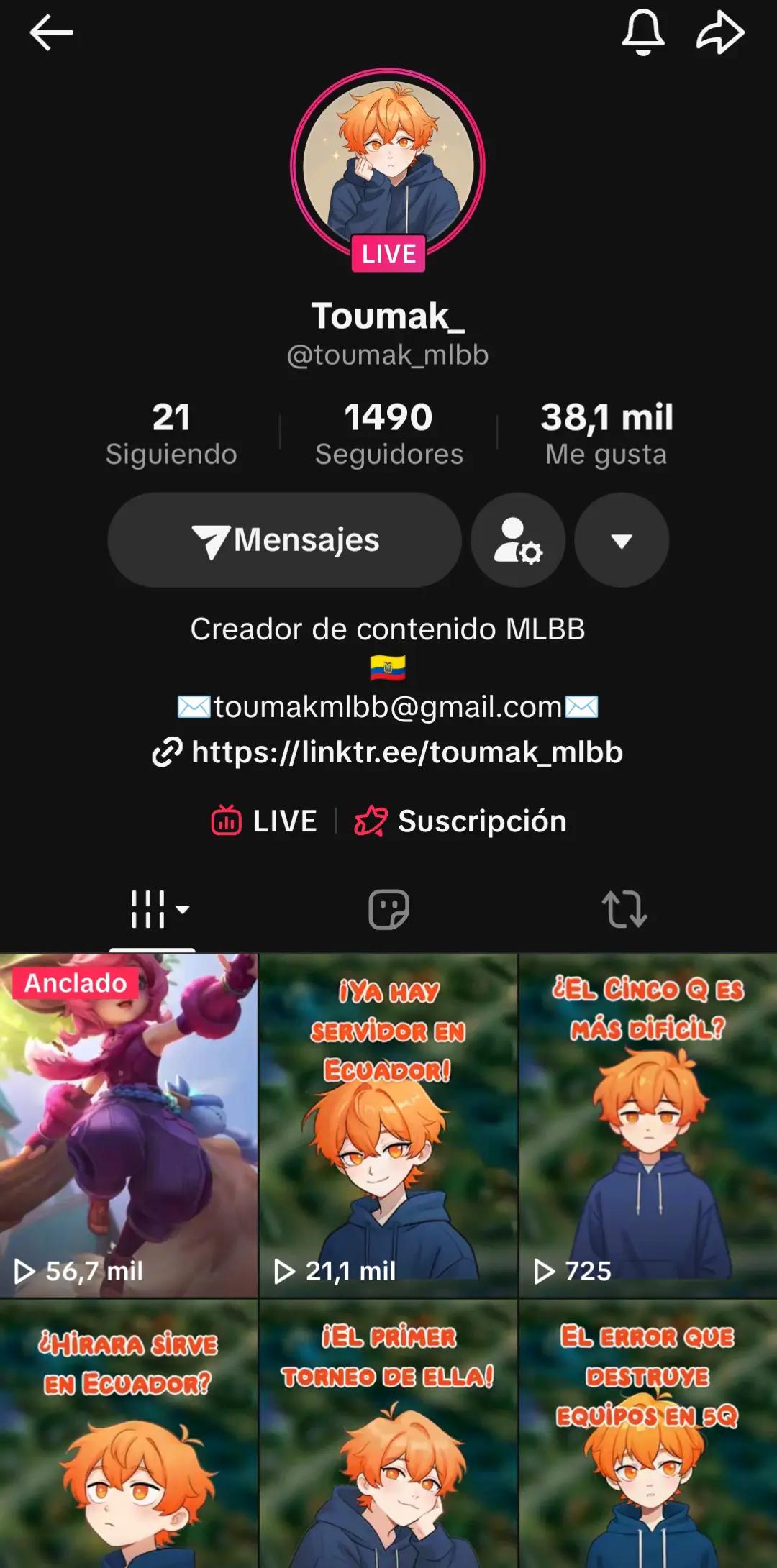Screen dimensions: 777x1568
Task: Switch to the sticker face tab
Action: (x=388, y=909)
